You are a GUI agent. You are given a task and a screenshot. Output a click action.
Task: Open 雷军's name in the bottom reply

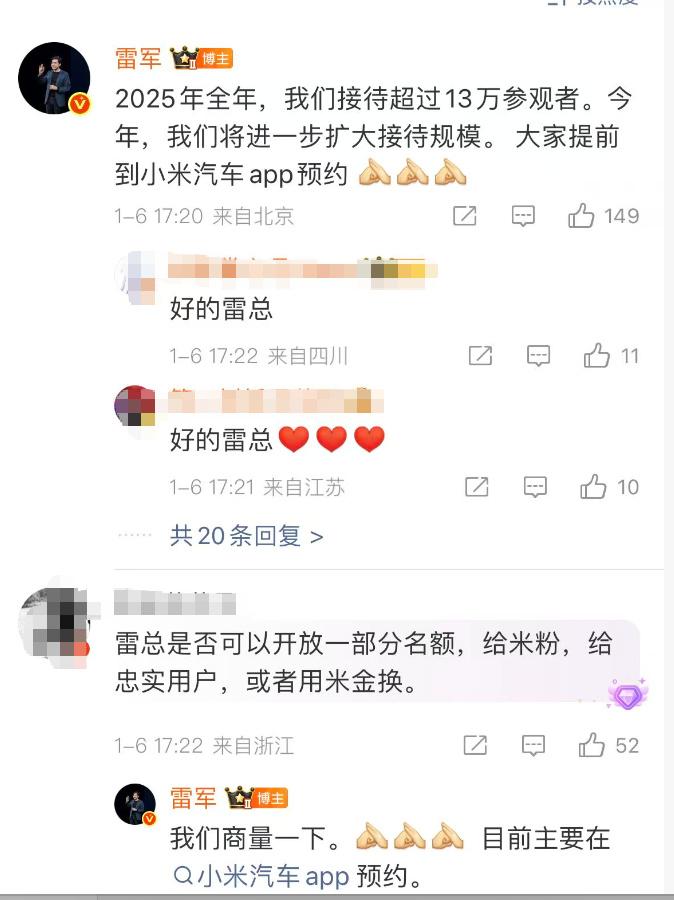[x=194, y=798]
